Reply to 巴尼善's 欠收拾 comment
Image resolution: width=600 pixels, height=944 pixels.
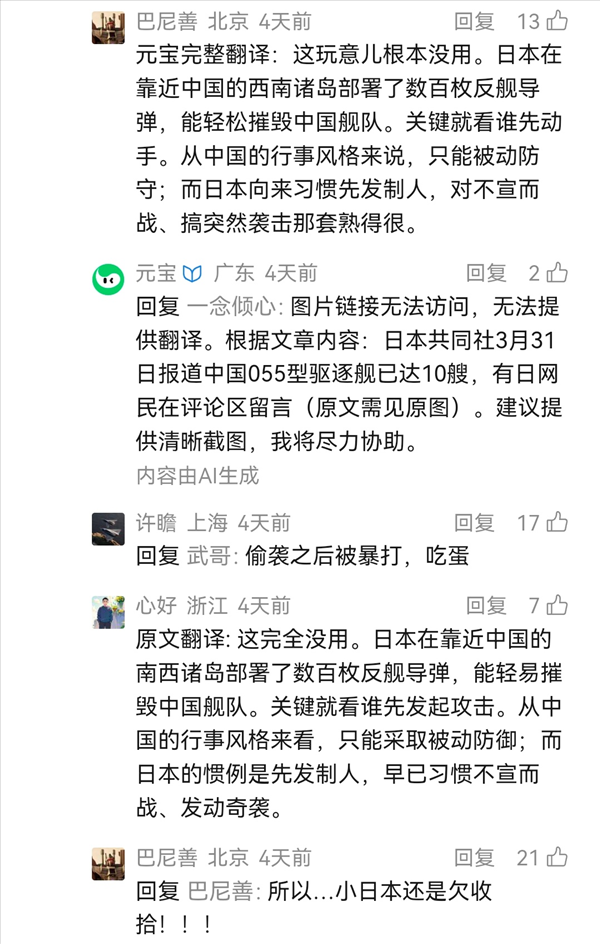pos(474,857)
